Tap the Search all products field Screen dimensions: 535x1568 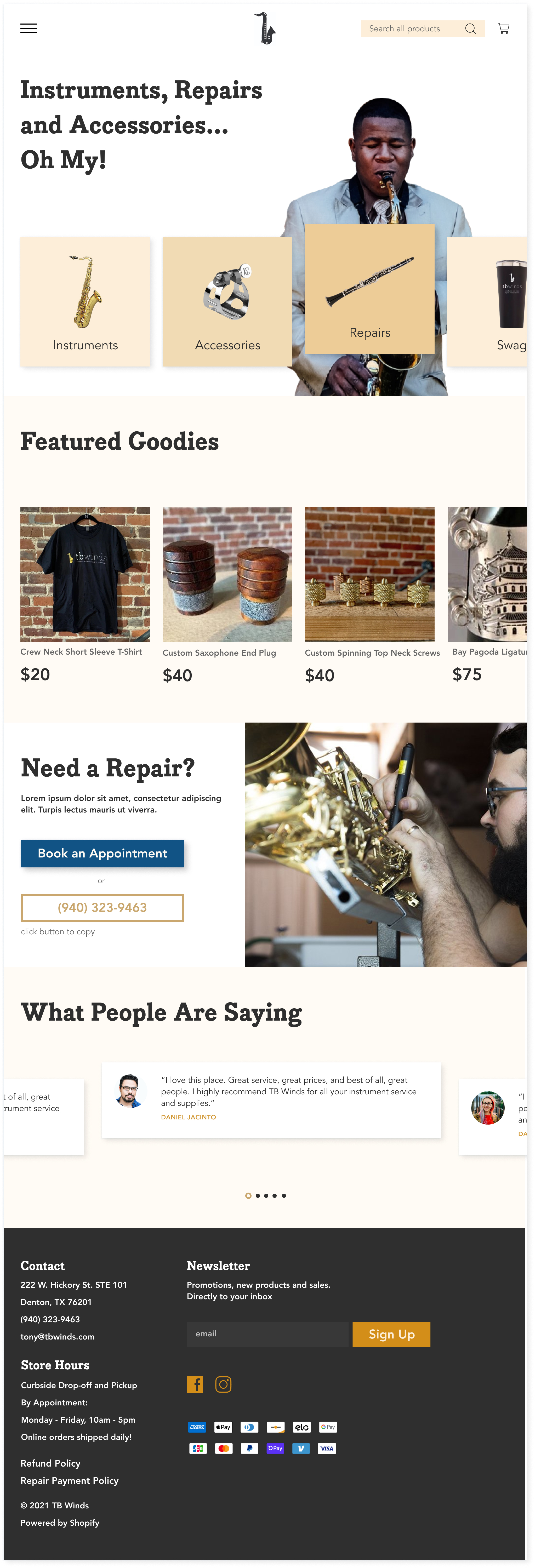(x=411, y=28)
